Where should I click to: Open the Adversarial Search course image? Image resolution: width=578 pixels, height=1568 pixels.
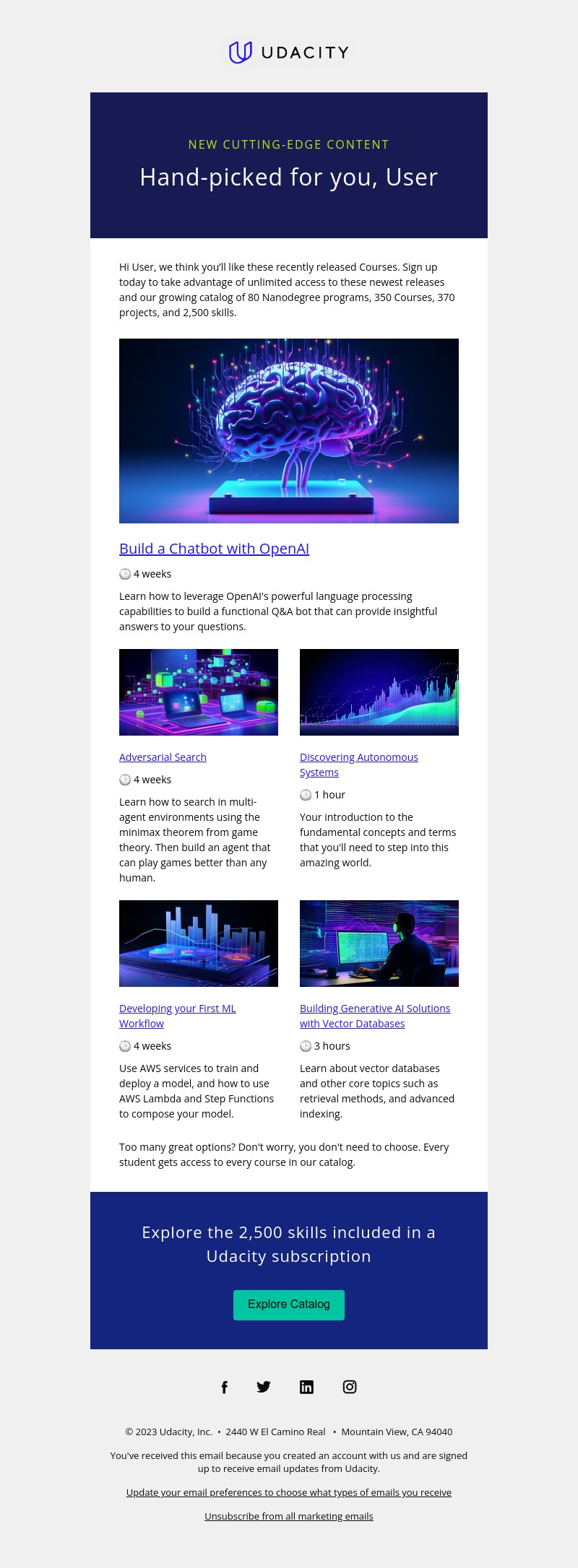[x=199, y=692]
